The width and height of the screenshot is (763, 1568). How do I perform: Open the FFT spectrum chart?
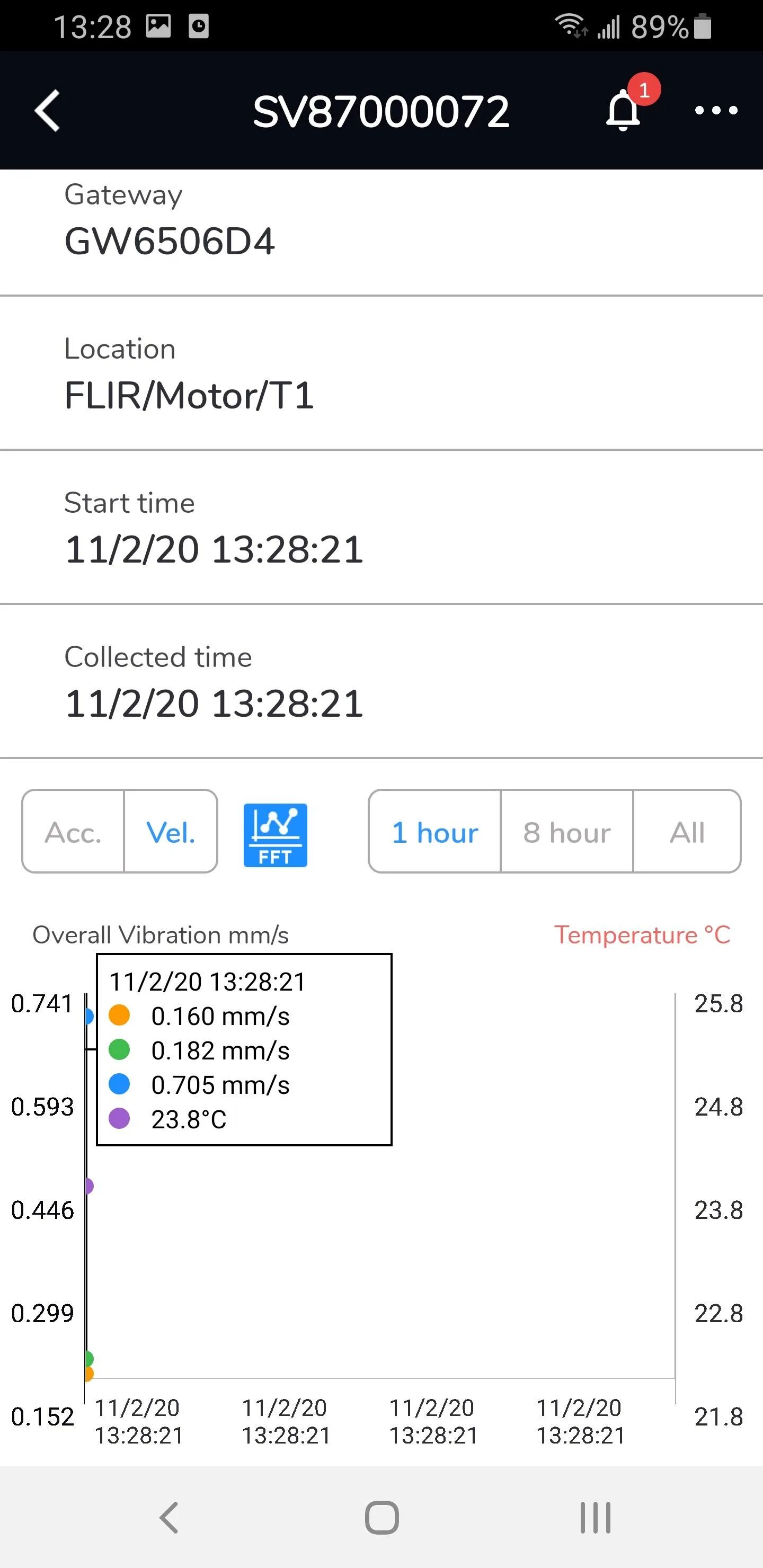(x=275, y=834)
